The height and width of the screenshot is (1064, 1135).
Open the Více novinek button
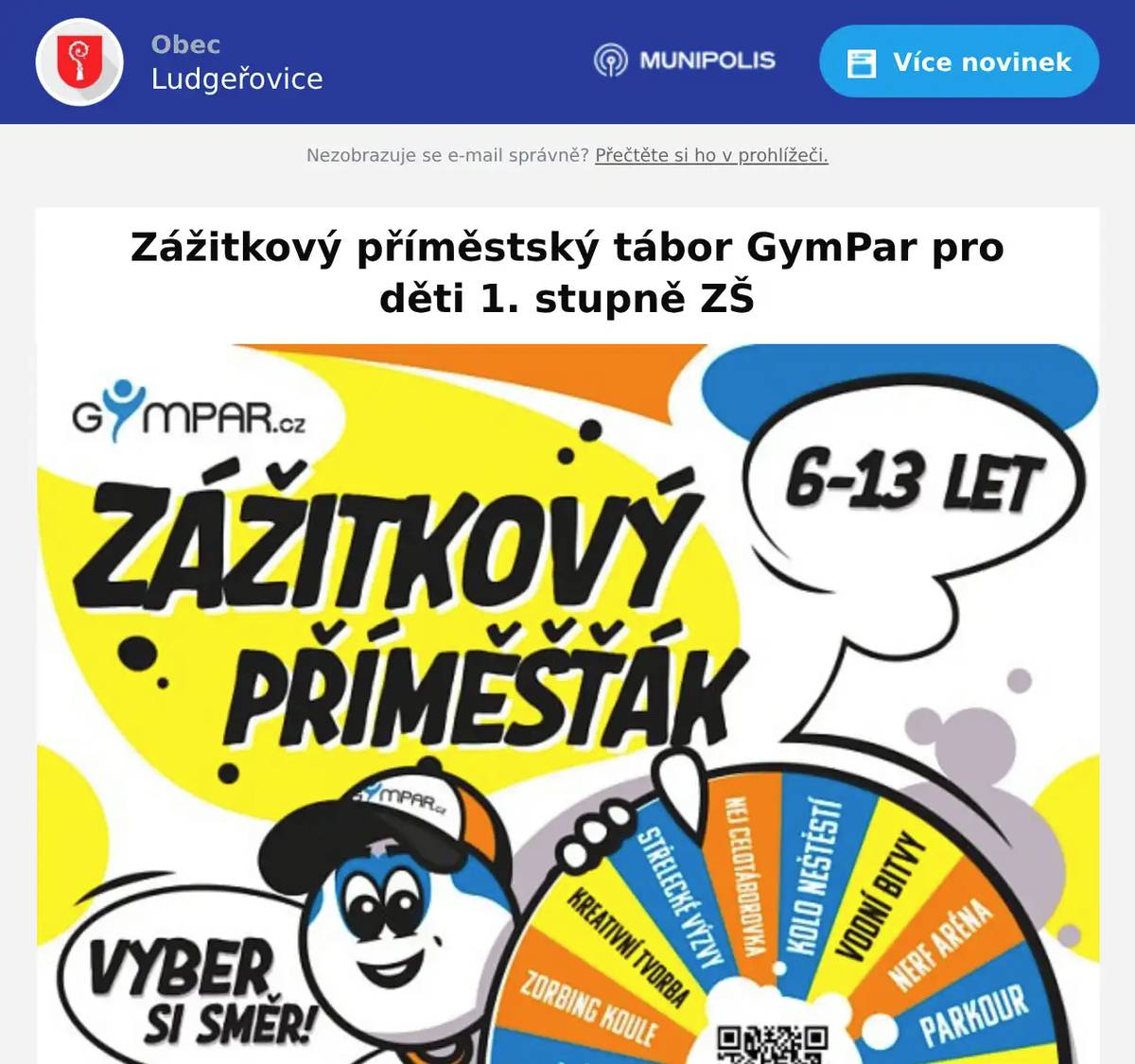(958, 62)
